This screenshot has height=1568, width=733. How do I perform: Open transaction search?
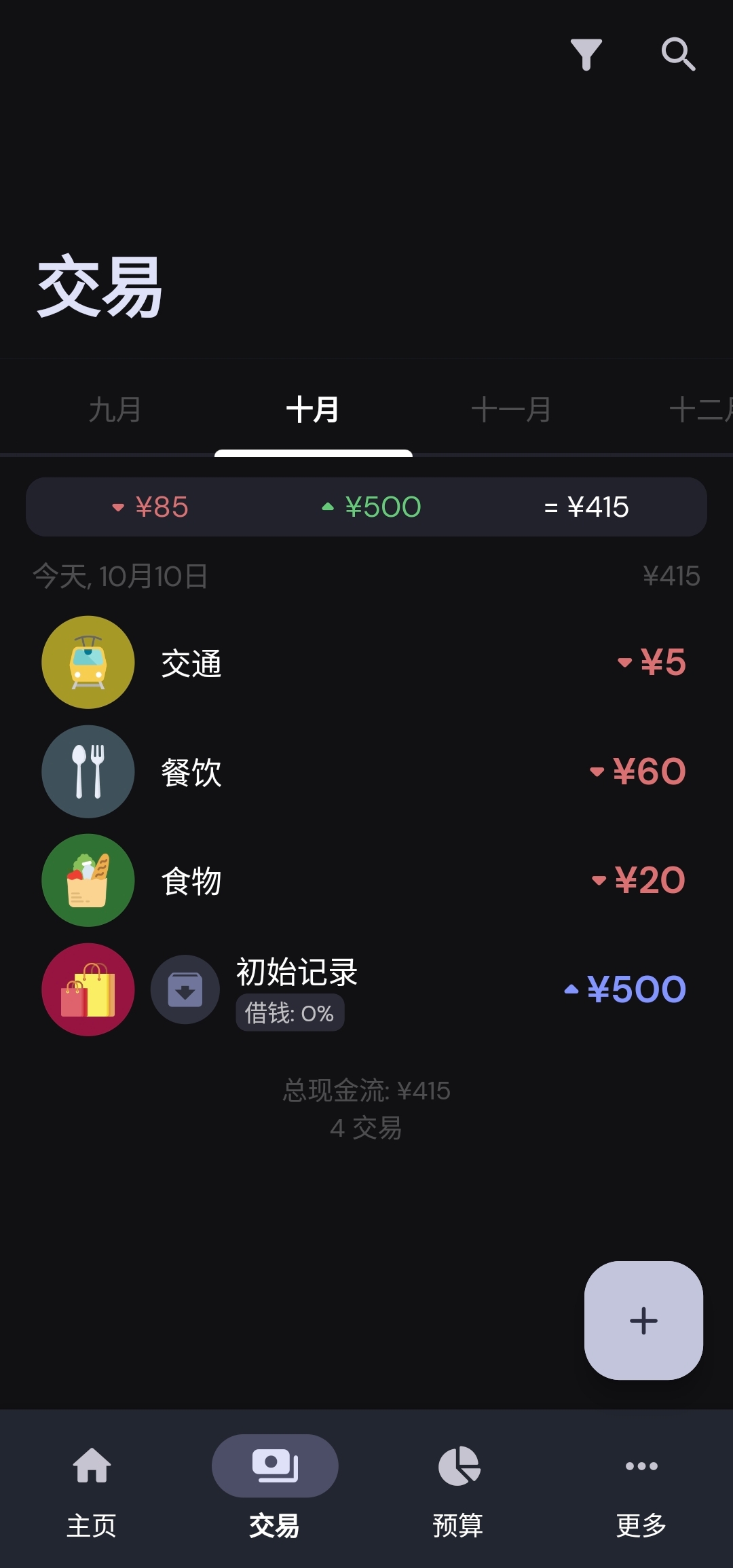click(678, 54)
